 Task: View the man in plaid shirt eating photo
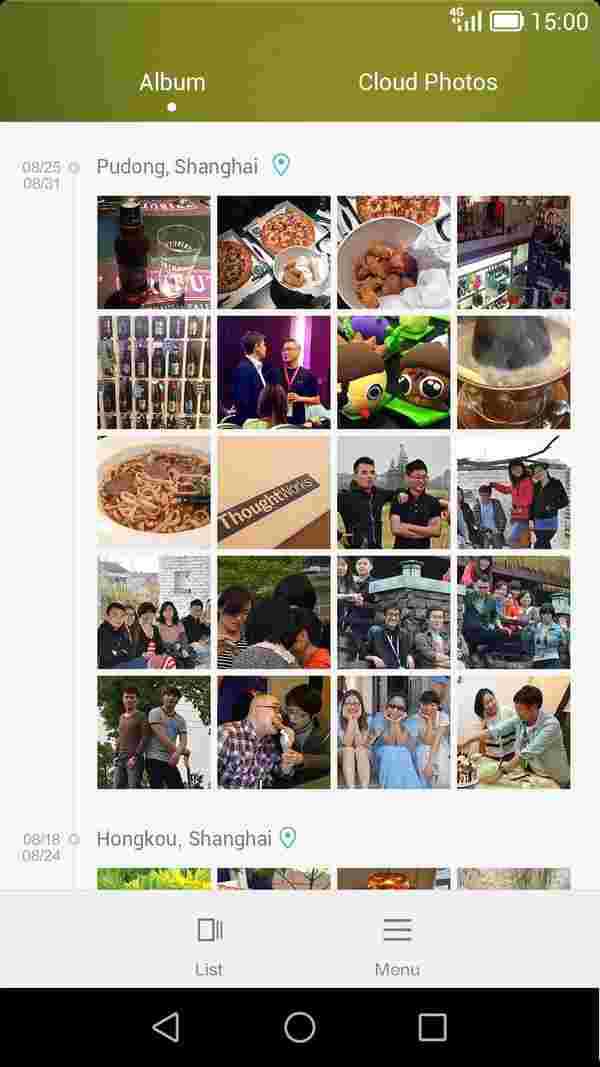tap(274, 732)
